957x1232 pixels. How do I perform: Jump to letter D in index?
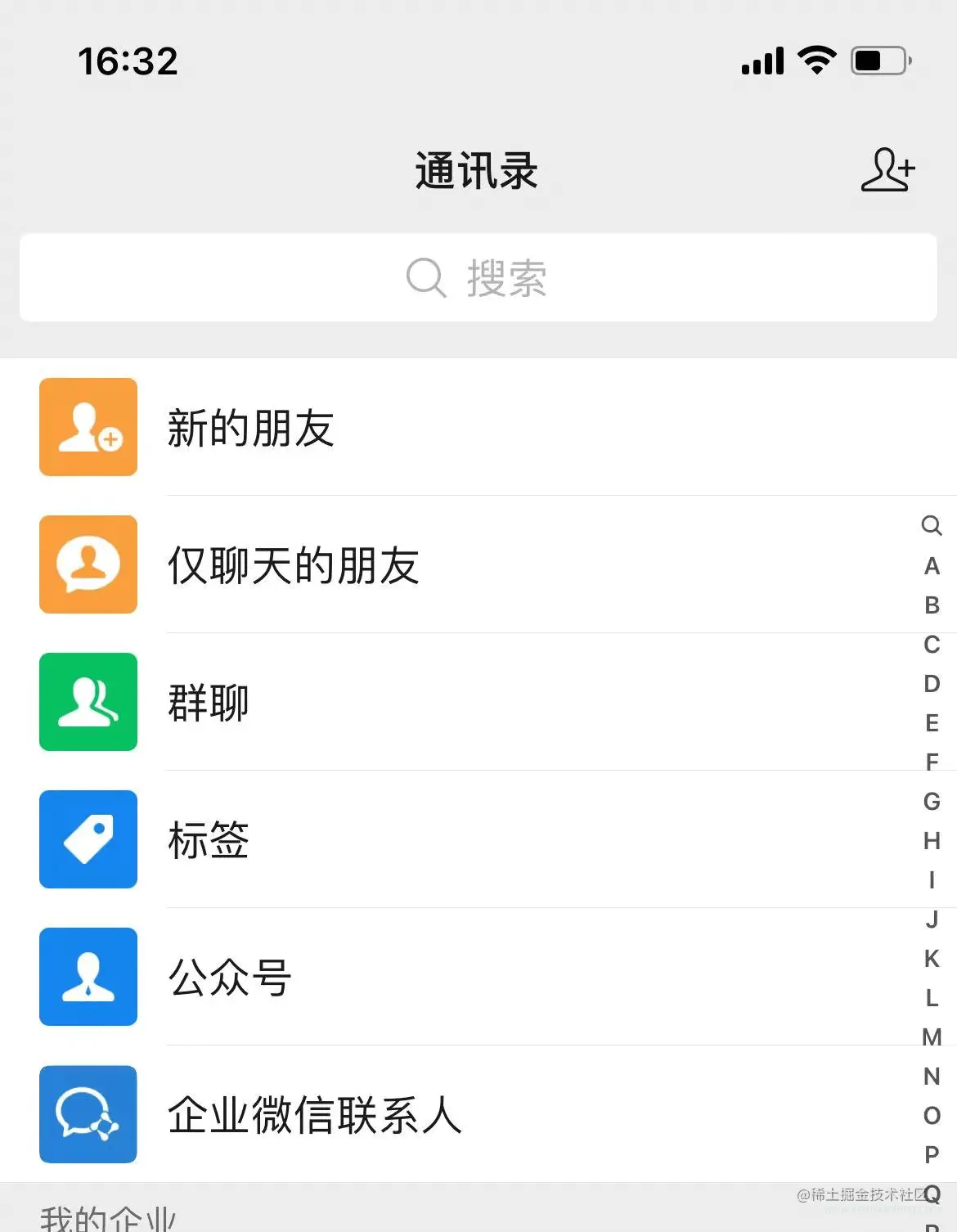coord(932,684)
